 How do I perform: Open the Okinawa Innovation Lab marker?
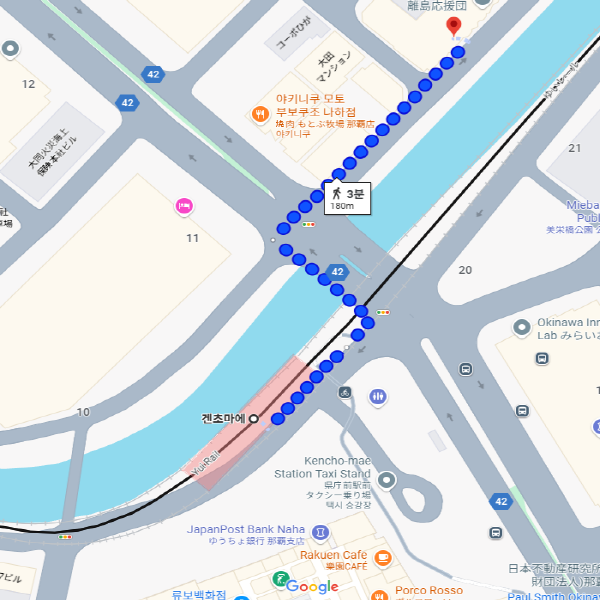[521, 328]
